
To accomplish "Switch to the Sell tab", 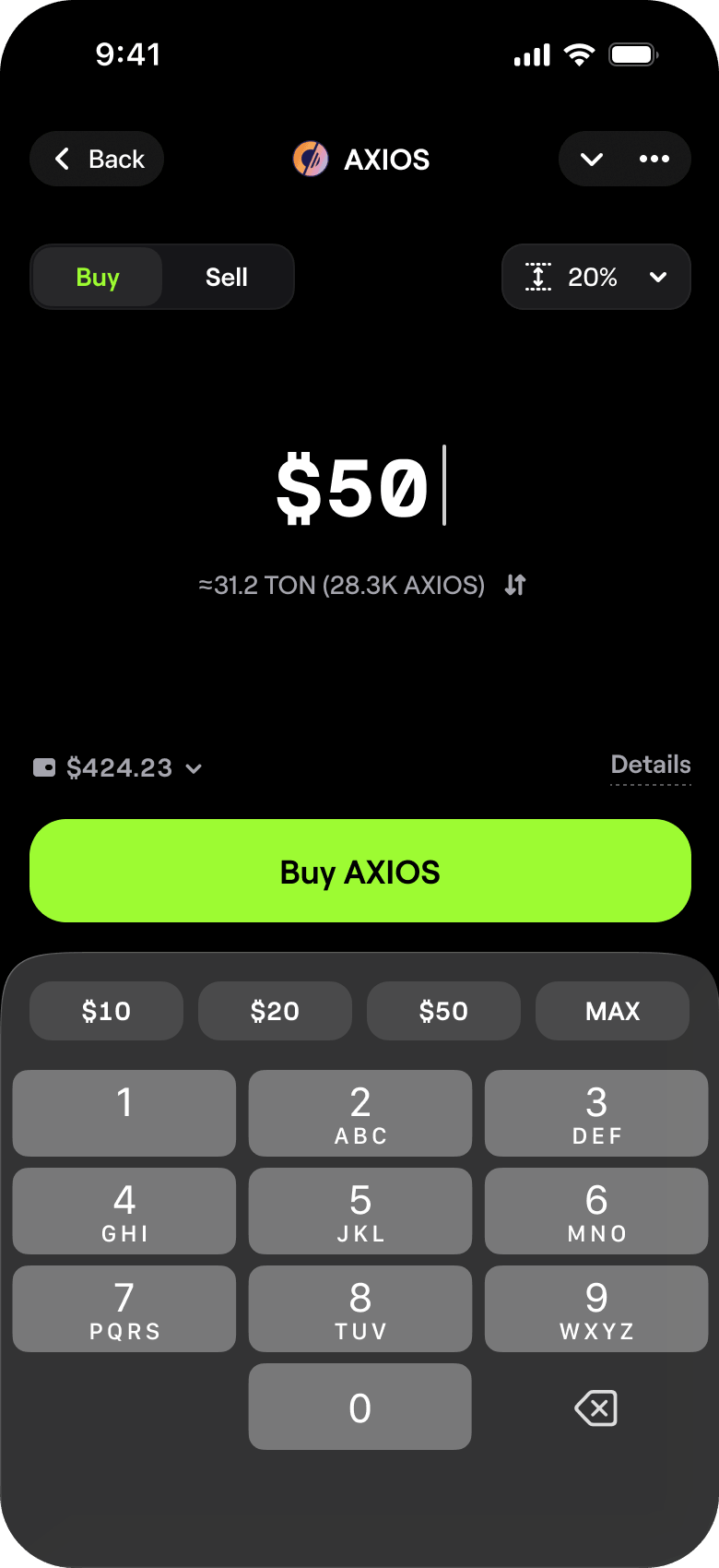I will click(x=227, y=277).
